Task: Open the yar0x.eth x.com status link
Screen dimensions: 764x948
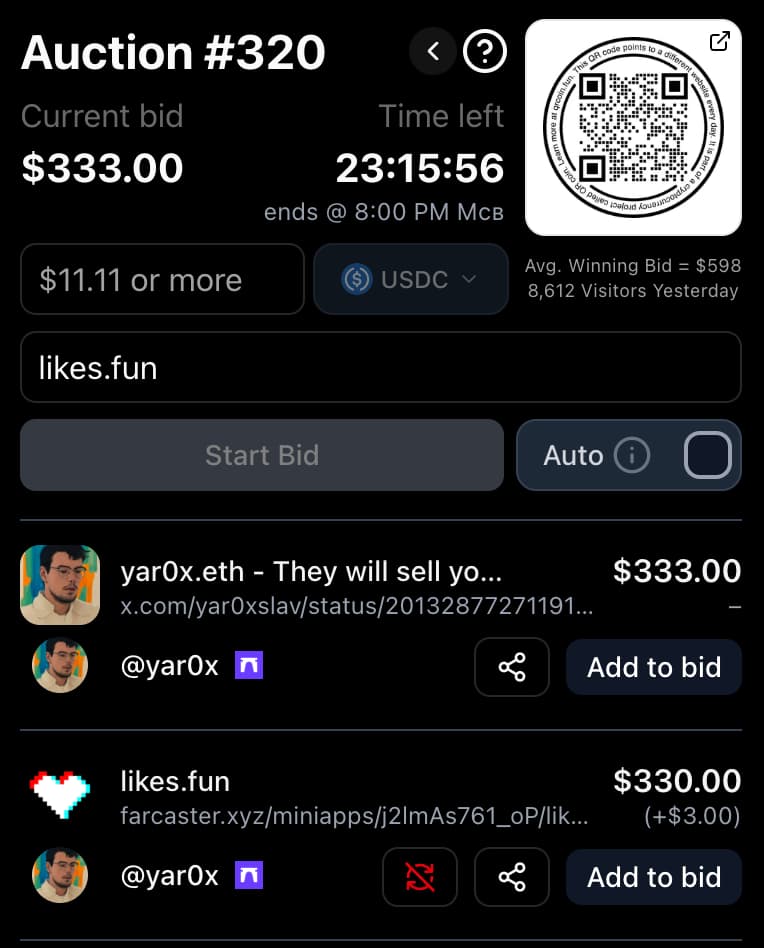Action: (356, 607)
